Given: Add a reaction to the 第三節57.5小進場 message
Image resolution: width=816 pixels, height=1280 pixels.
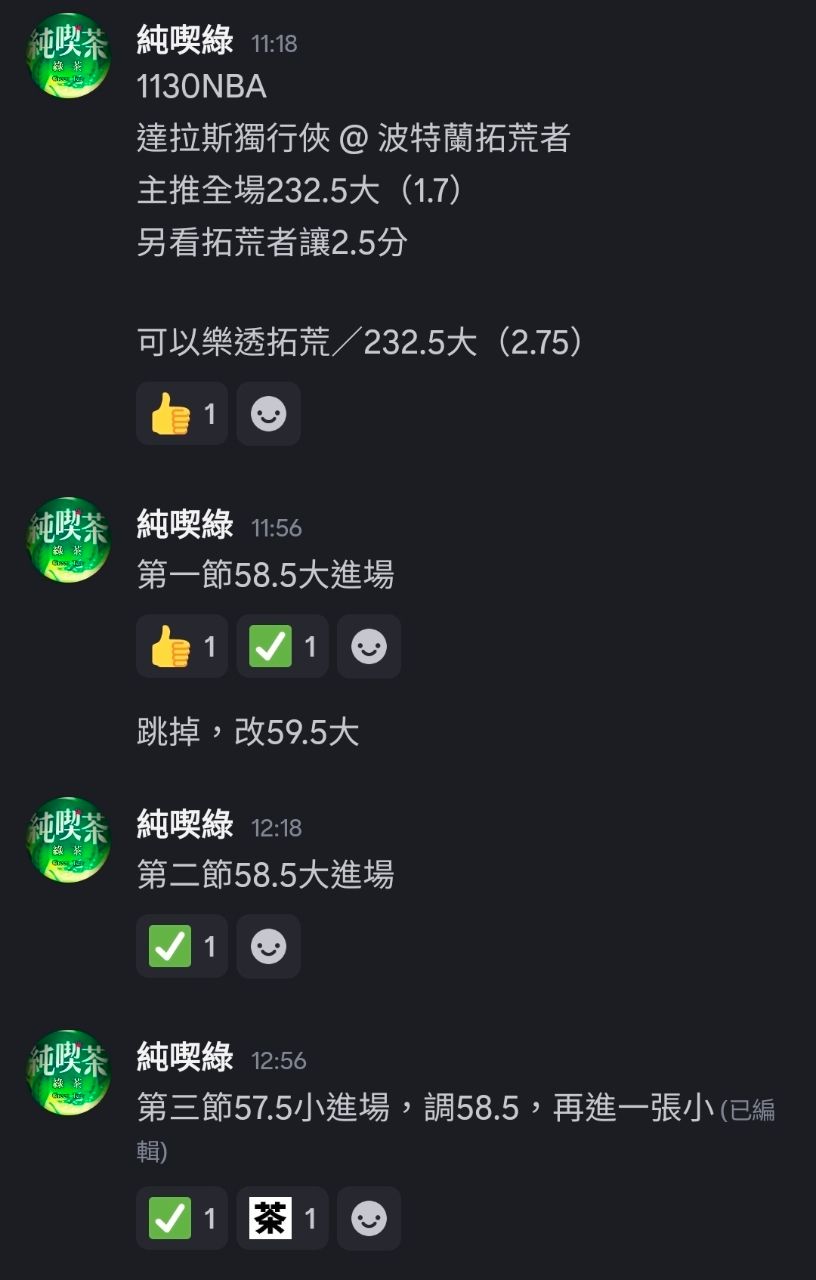Looking at the screenshot, I should 369,1218.
